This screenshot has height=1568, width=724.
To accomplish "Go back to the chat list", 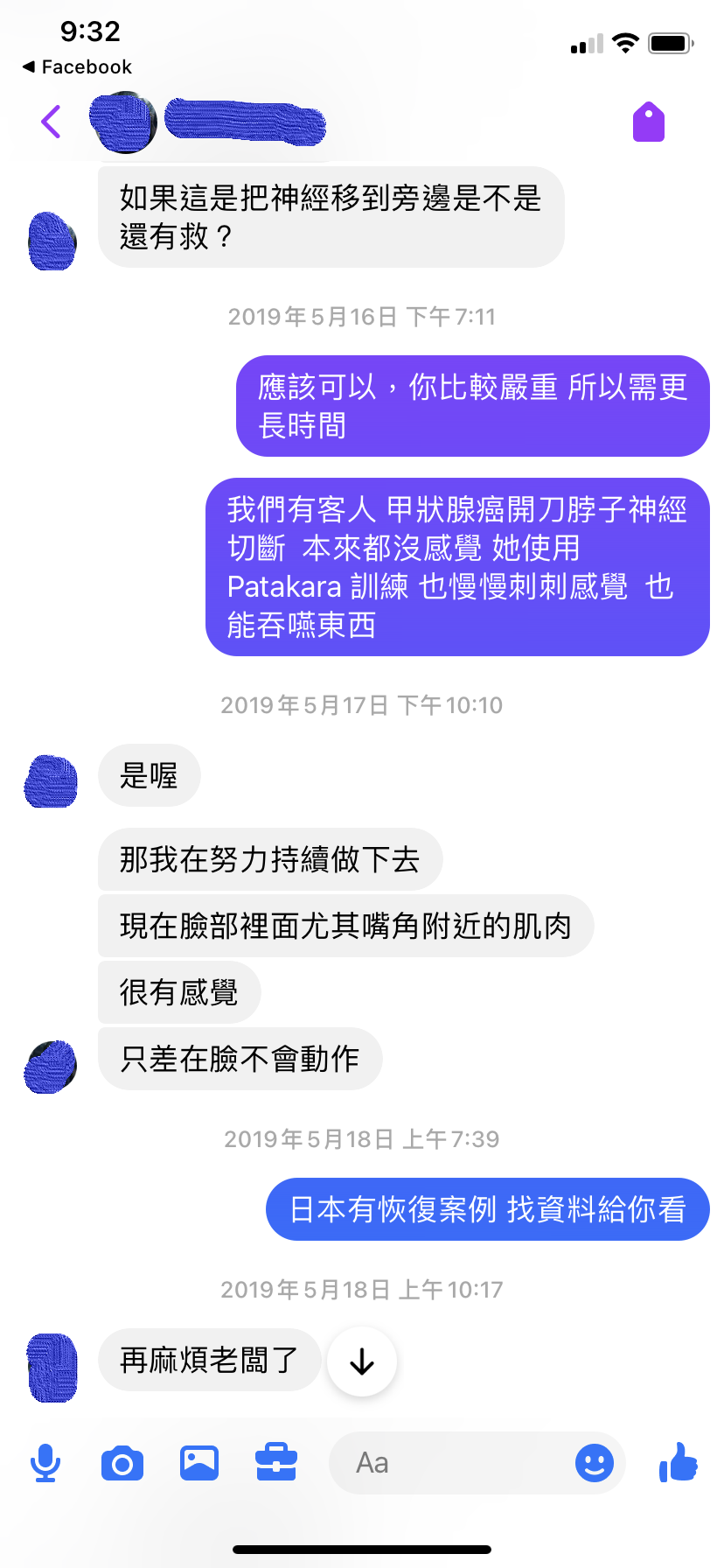I will [52, 122].
